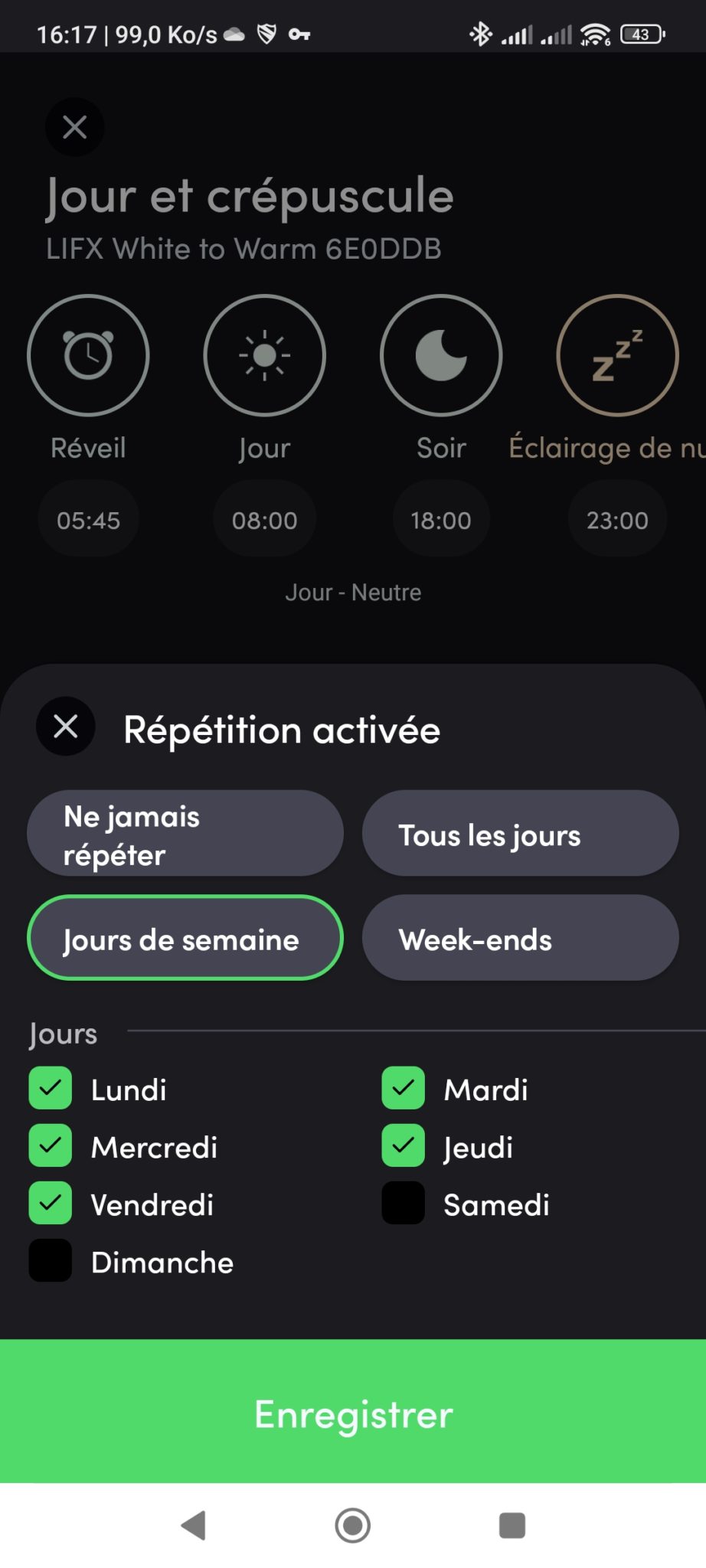Go back with the system back button
Screen dimensions: 706x1568
tap(194, 1525)
